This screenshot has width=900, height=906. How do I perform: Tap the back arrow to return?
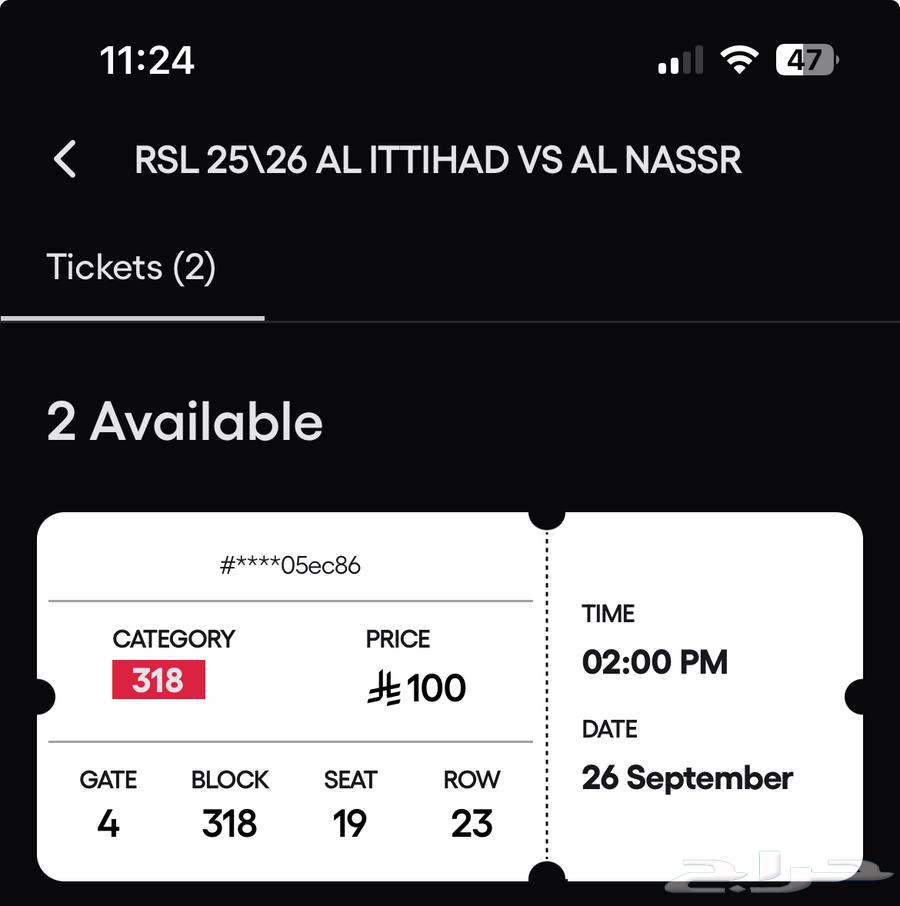[x=65, y=160]
